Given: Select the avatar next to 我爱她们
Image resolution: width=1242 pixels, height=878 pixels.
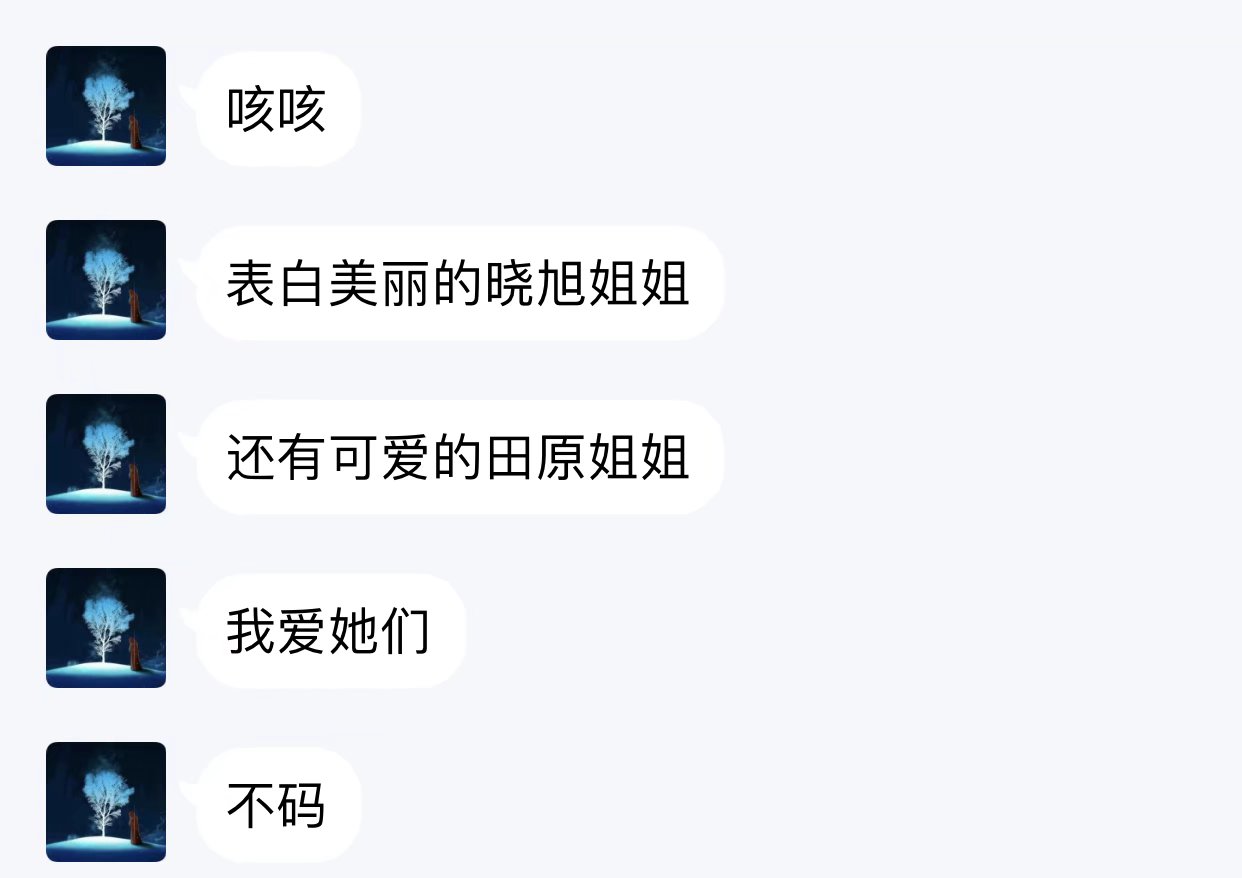Looking at the screenshot, I should (x=106, y=628).
